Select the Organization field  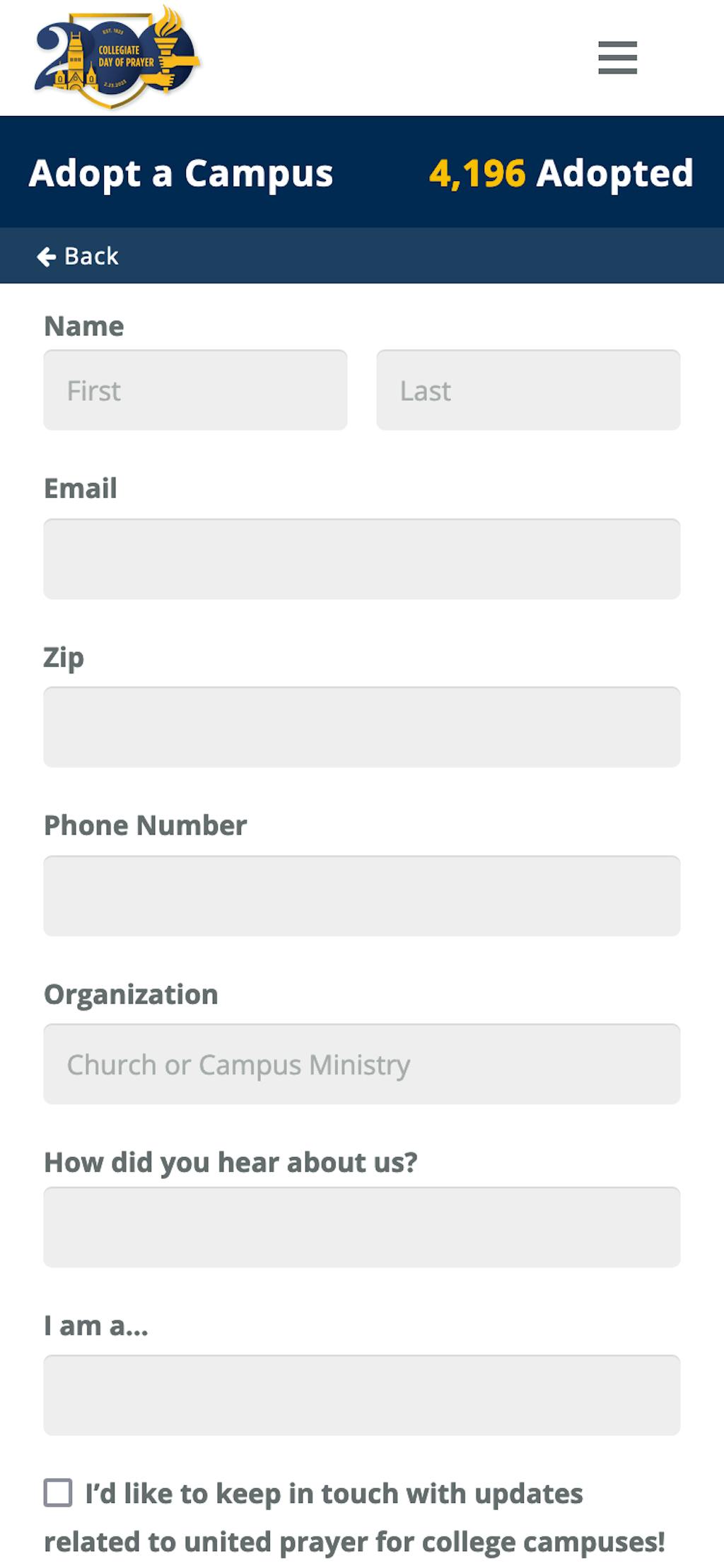(362, 1064)
